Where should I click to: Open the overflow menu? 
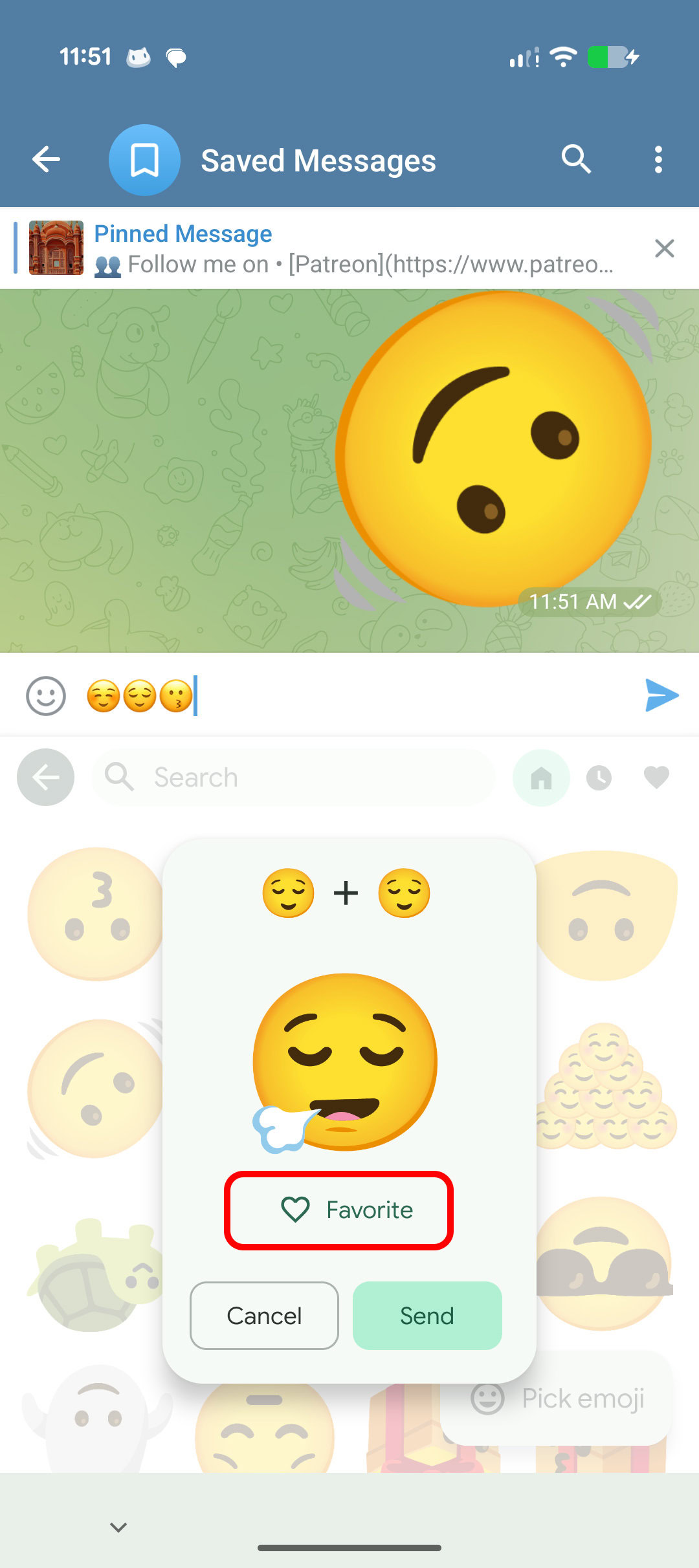[658, 160]
